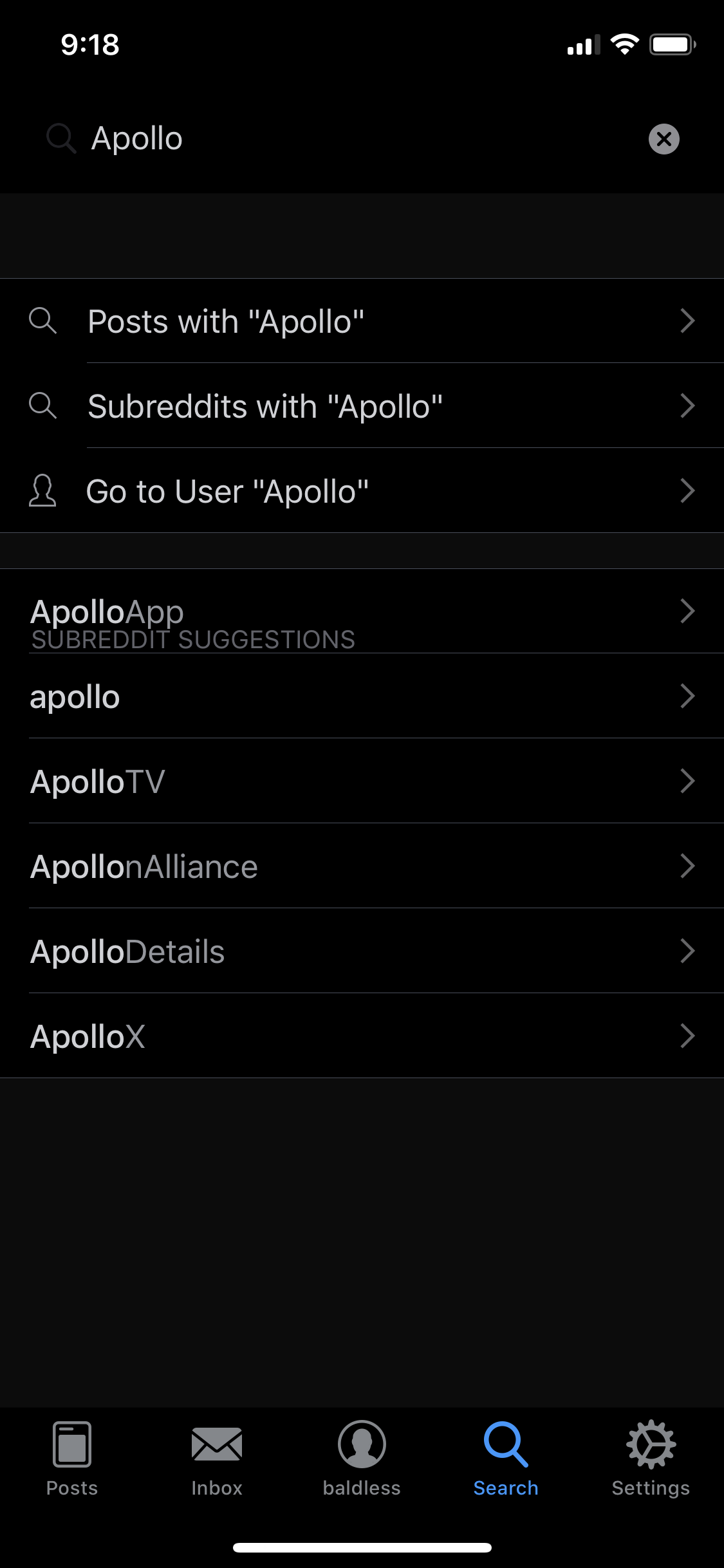Open the lowercase apollo subreddit suggestion
This screenshot has height=1568, width=724.
click(362, 696)
